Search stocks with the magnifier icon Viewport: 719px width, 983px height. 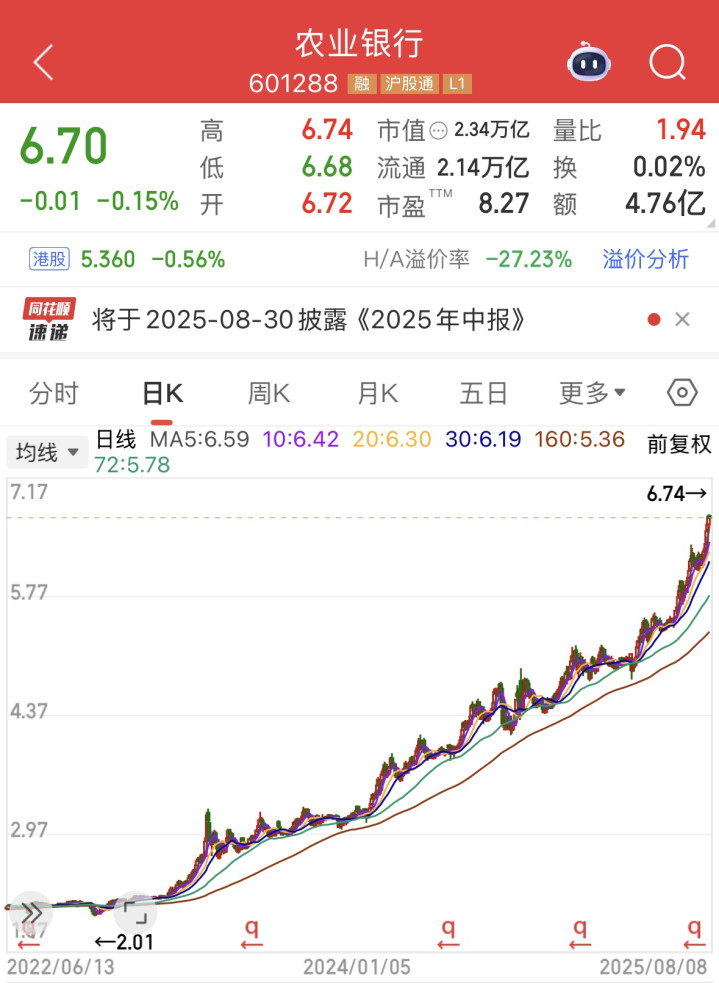coord(667,62)
